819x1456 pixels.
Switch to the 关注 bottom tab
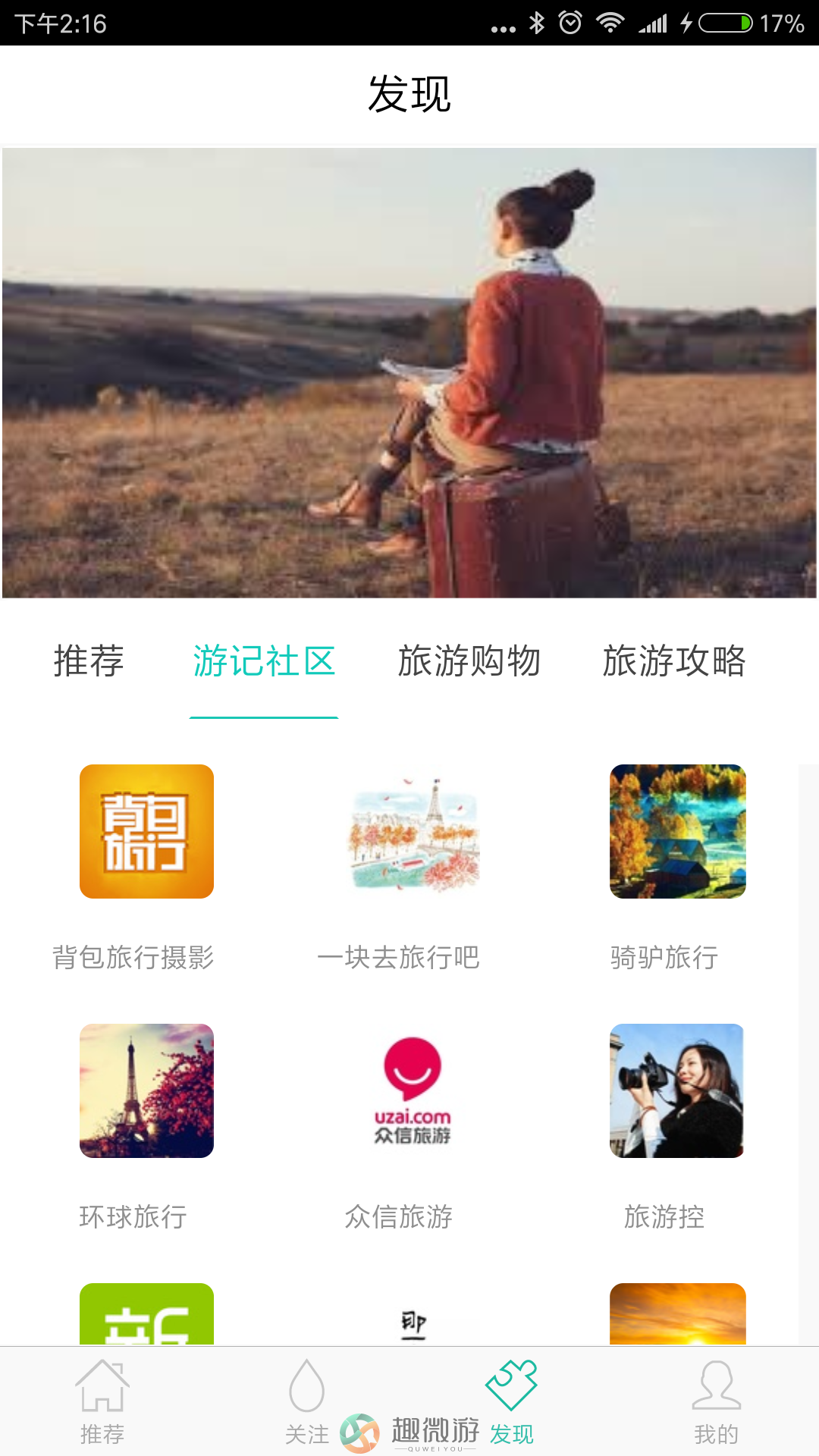pyautogui.click(x=307, y=1401)
